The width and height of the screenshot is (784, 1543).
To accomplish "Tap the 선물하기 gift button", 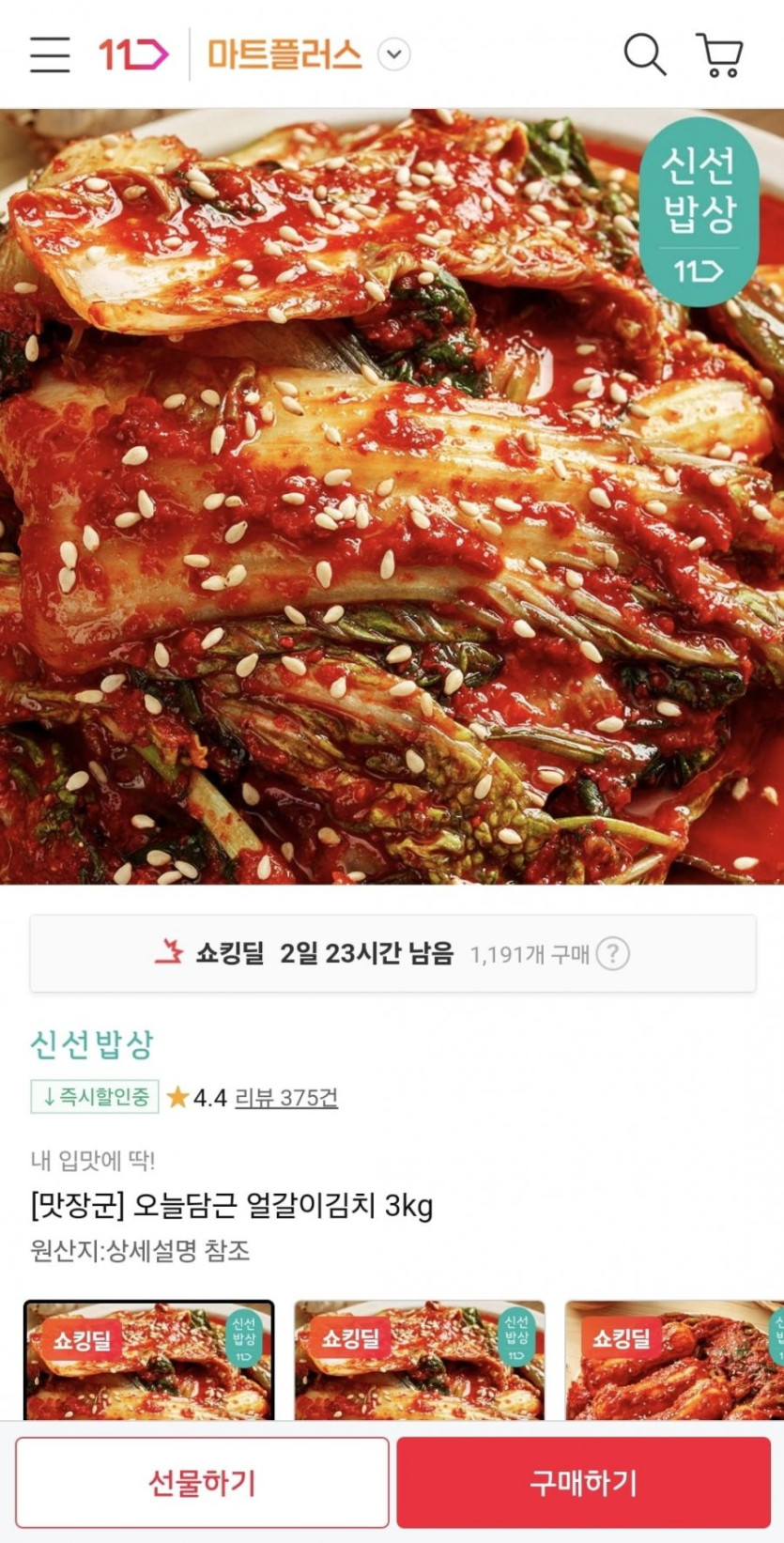I will 202,1482.
